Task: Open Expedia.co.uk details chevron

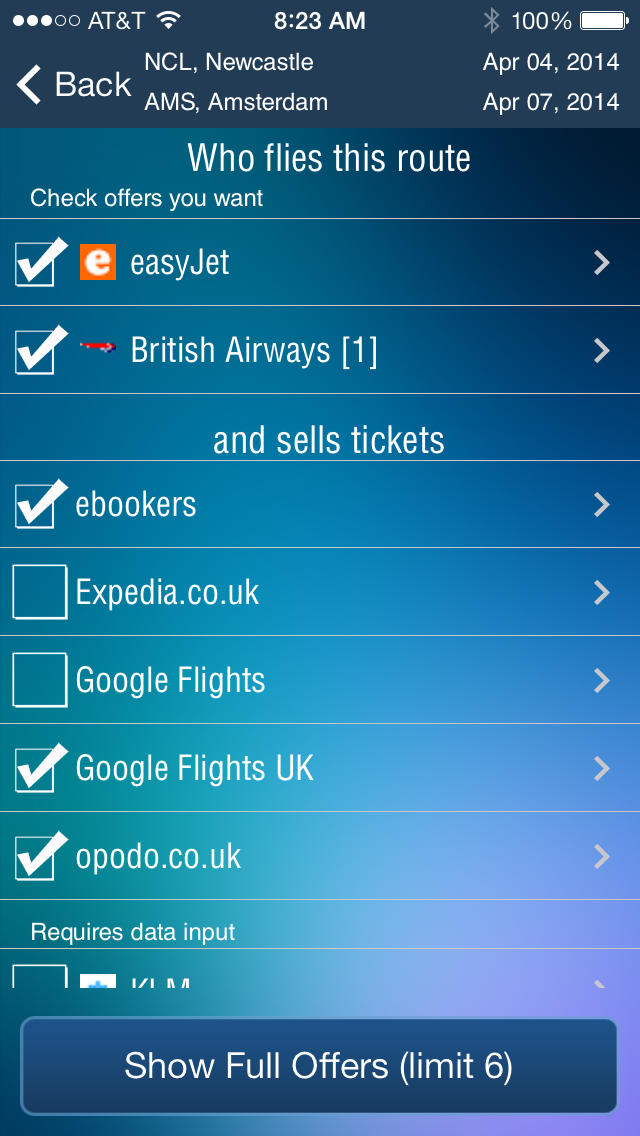Action: [602, 593]
